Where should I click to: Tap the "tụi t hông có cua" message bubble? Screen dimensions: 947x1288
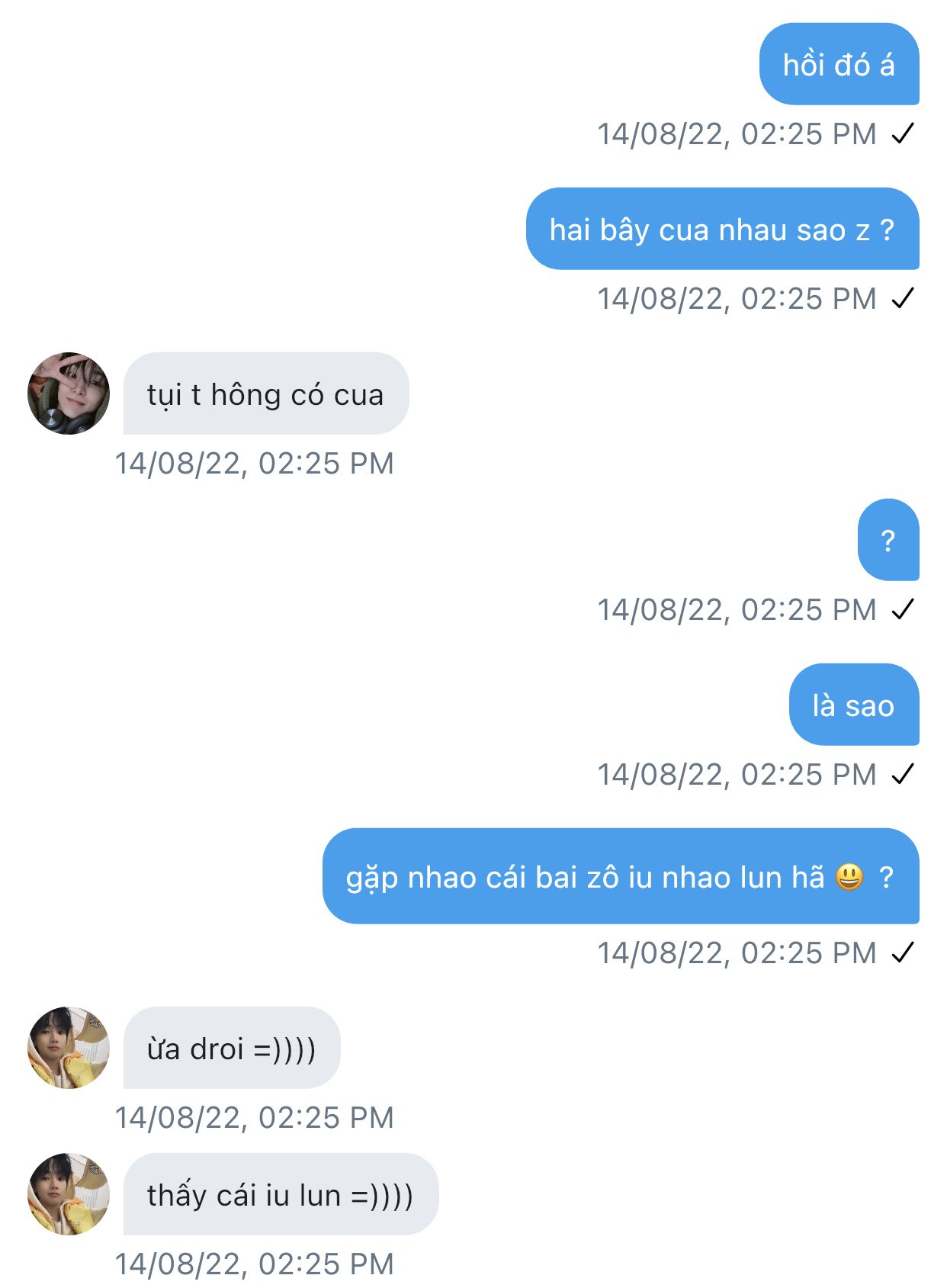265,393
